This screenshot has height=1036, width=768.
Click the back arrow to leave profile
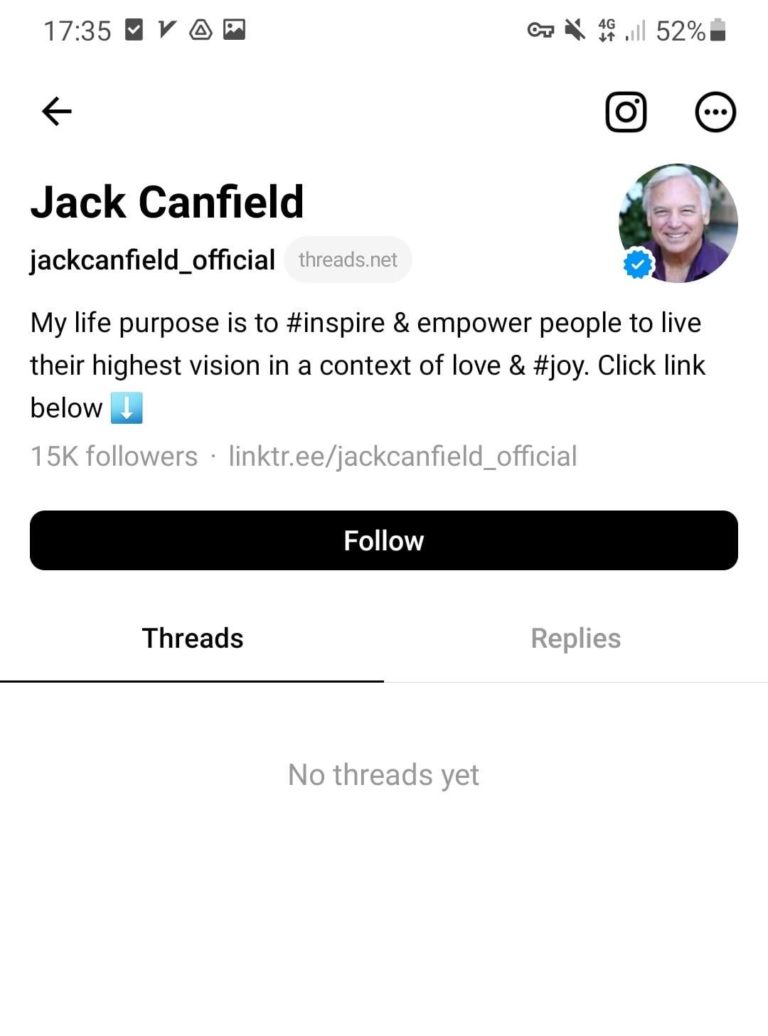(x=56, y=112)
